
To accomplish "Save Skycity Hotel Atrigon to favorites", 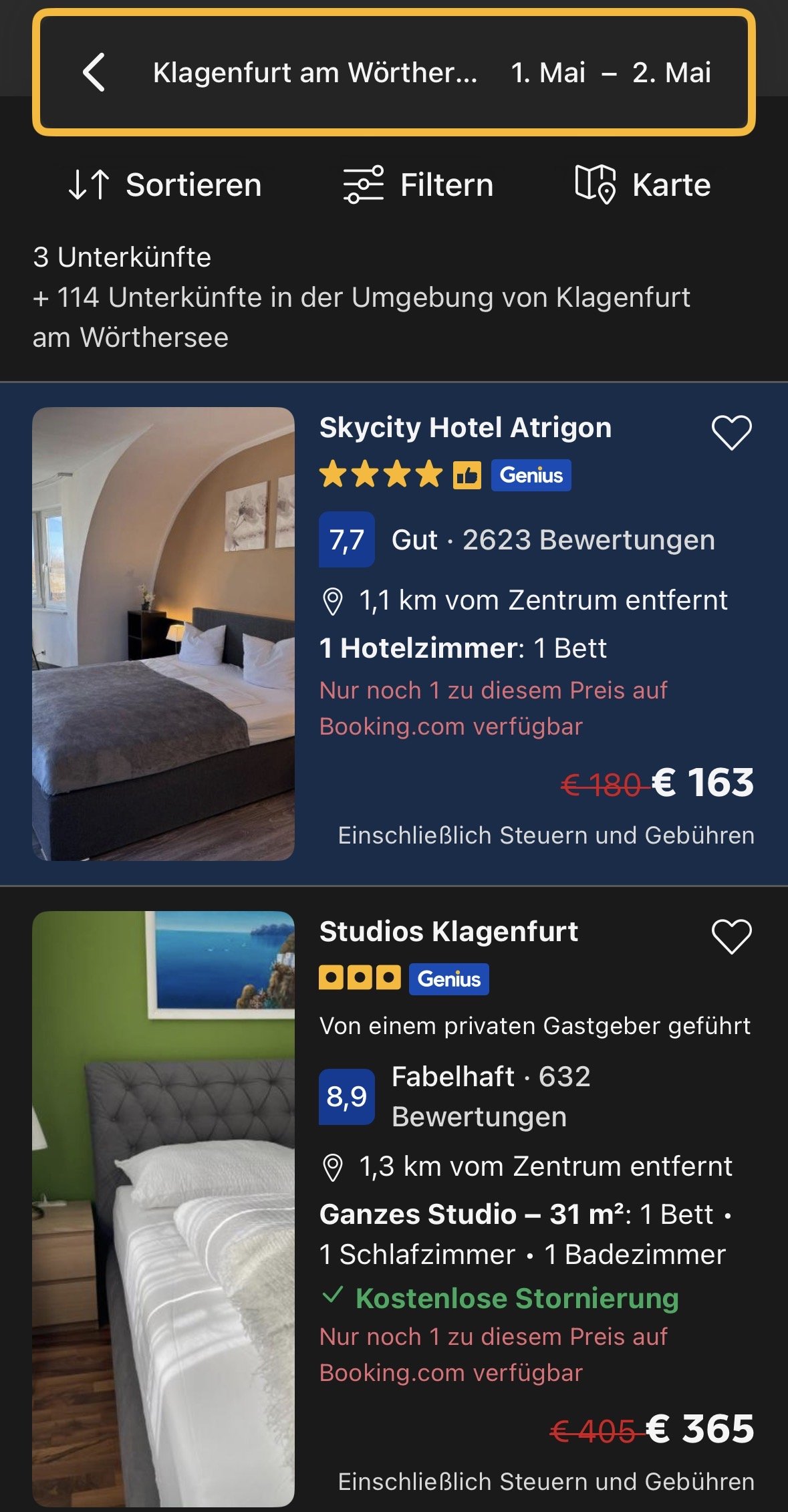I will tap(731, 432).
